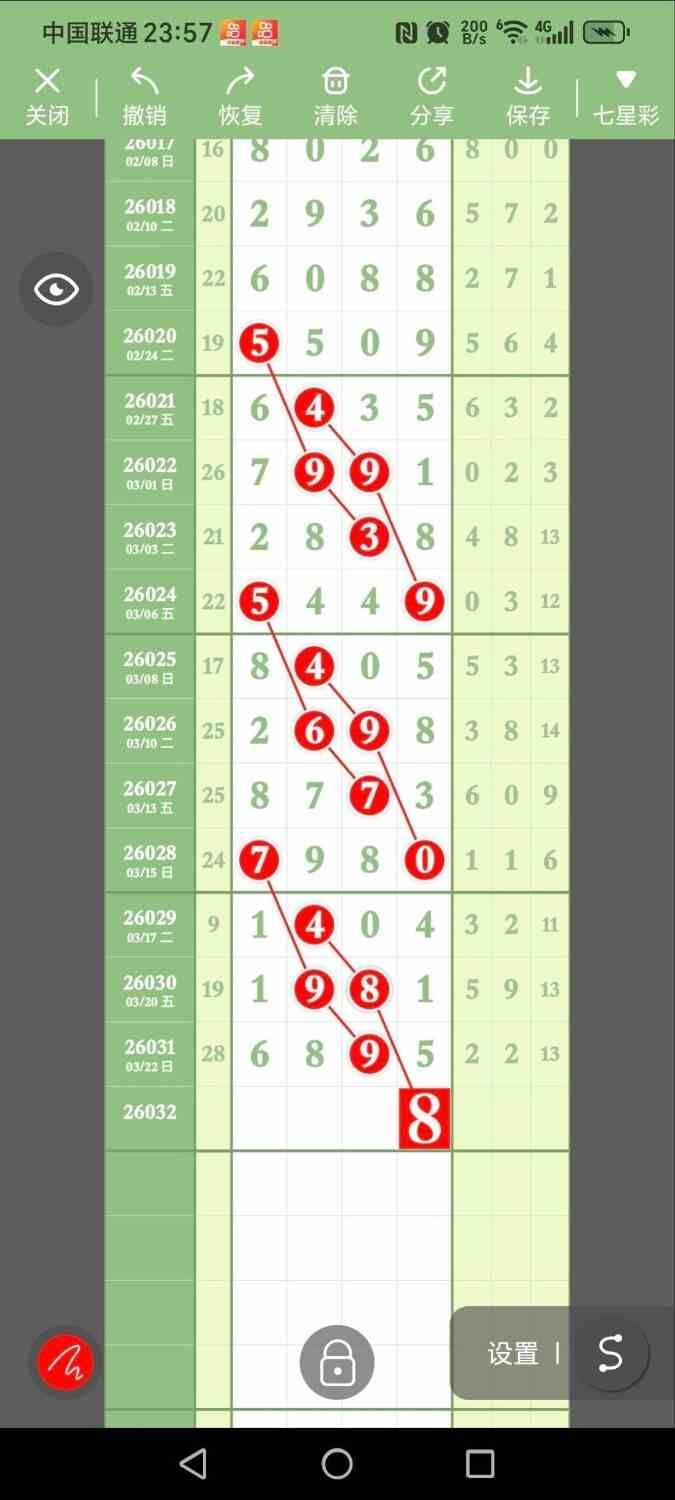This screenshot has height=1500, width=675.
Task: Share the chart via 分享
Action: (x=432, y=97)
